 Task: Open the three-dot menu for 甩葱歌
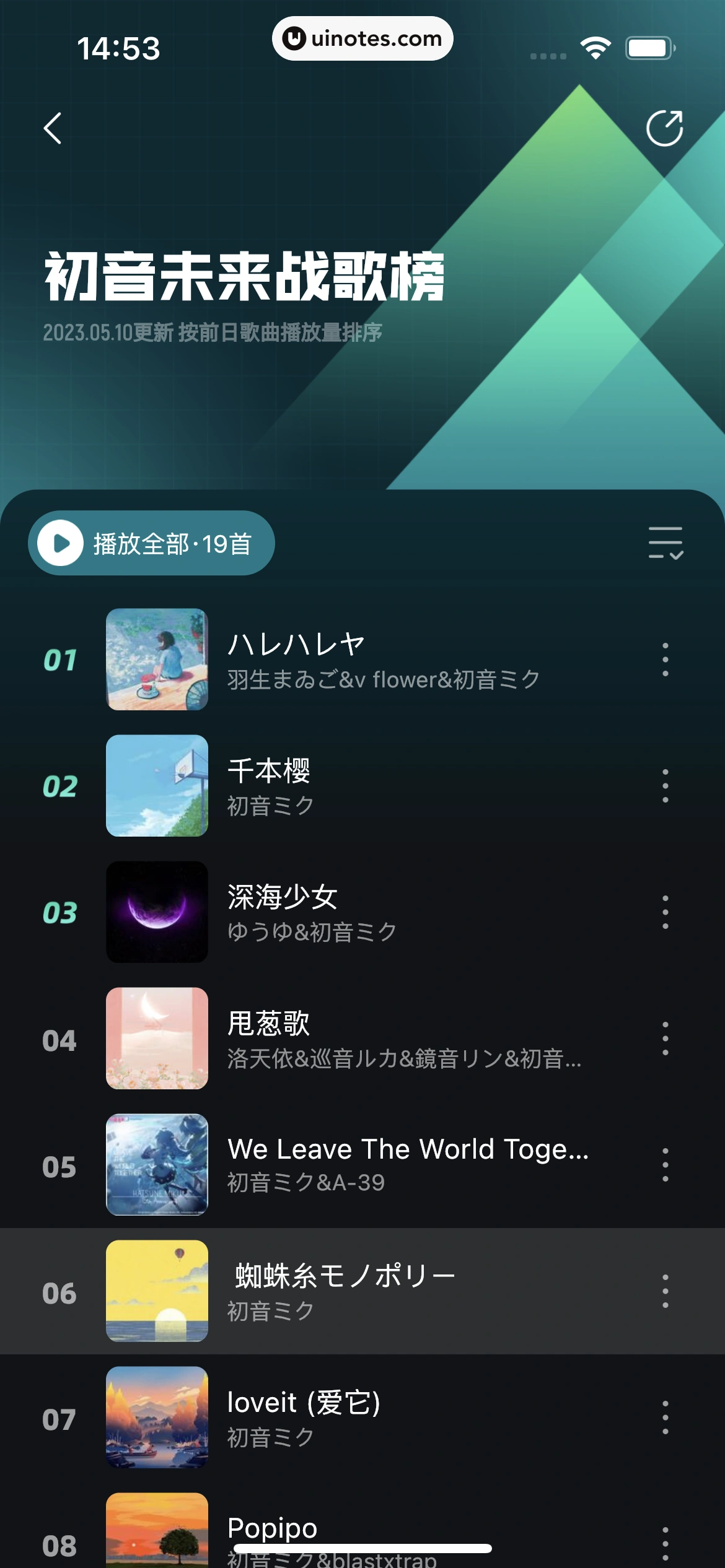pyautogui.click(x=665, y=1039)
